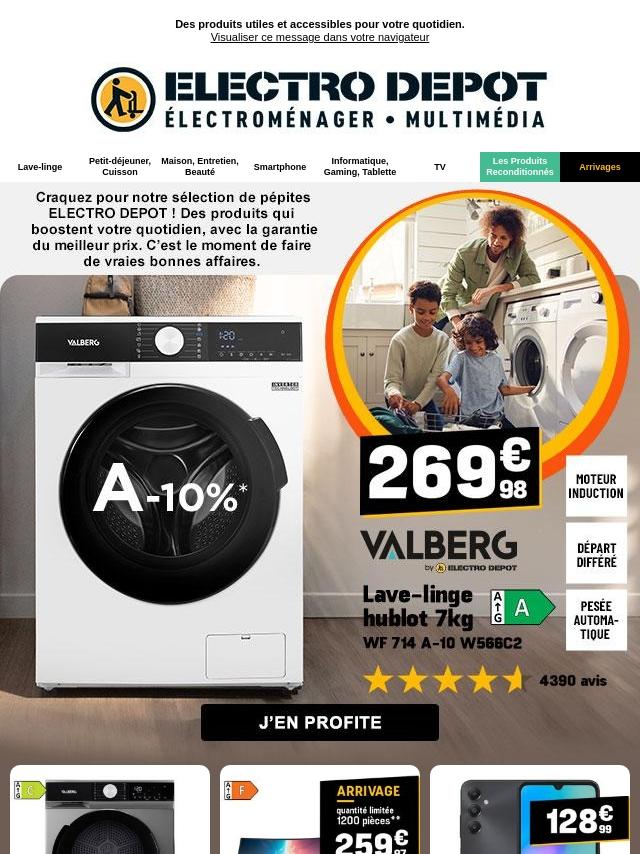Viewport: 640px width, 854px height.
Task: Go to Petit-déjeuner, Cuisson section
Action: 120,166
